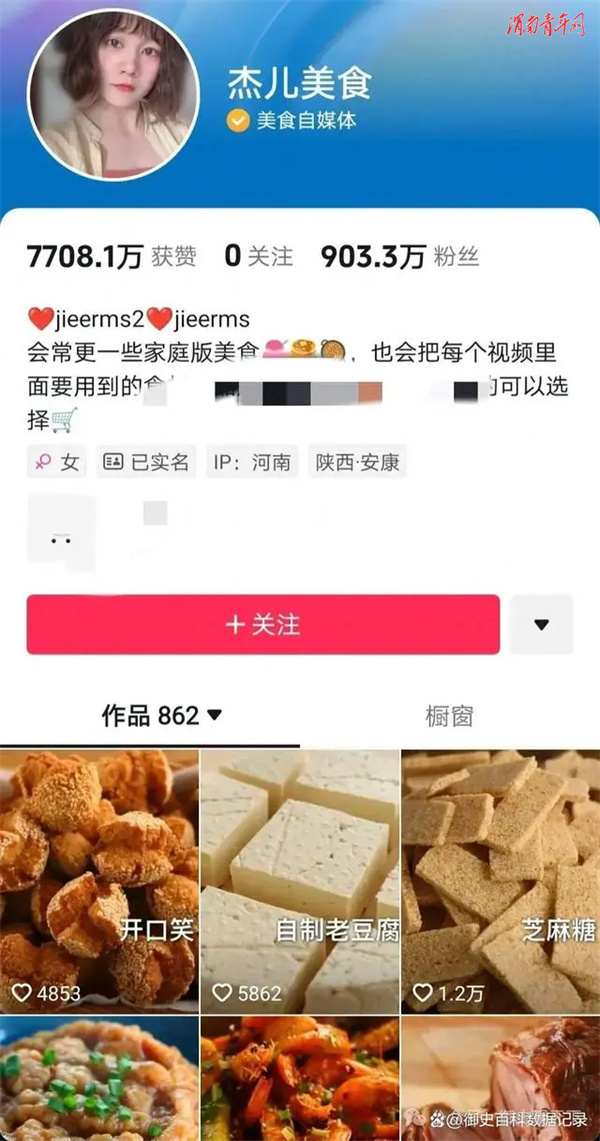This screenshot has width=600, height=1141.
Task: Follow 杰儿美食 with the 关注 button
Action: [263, 625]
